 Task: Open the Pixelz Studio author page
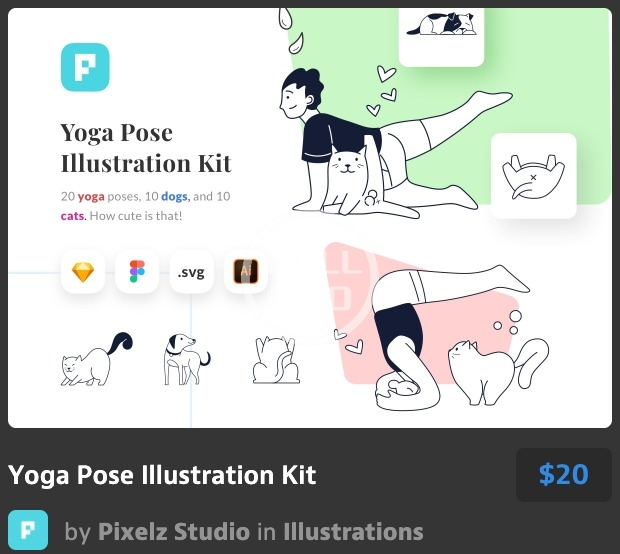pos(174,531)
